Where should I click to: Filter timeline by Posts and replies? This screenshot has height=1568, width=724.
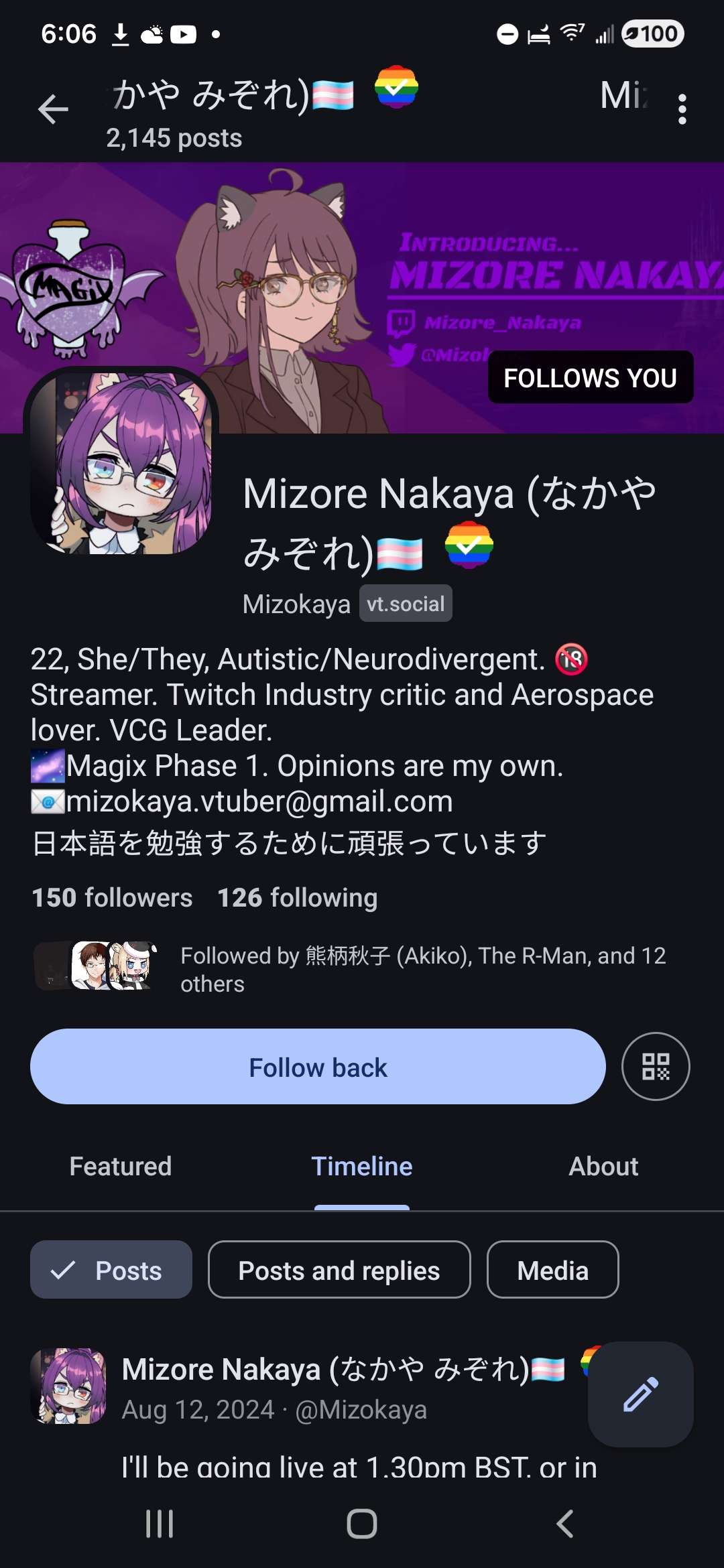click(x=339, y=1270)
